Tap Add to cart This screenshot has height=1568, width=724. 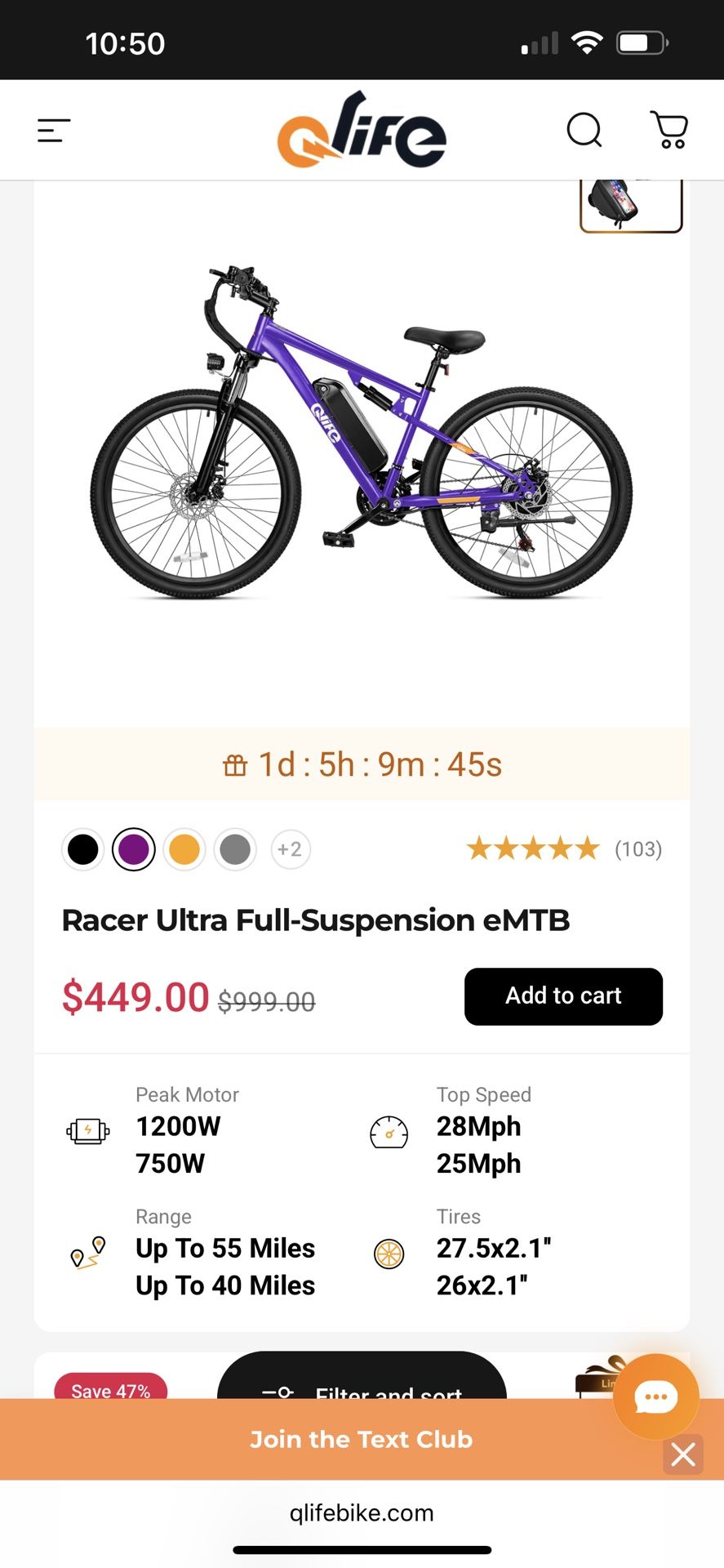click(x=563, y=996)
